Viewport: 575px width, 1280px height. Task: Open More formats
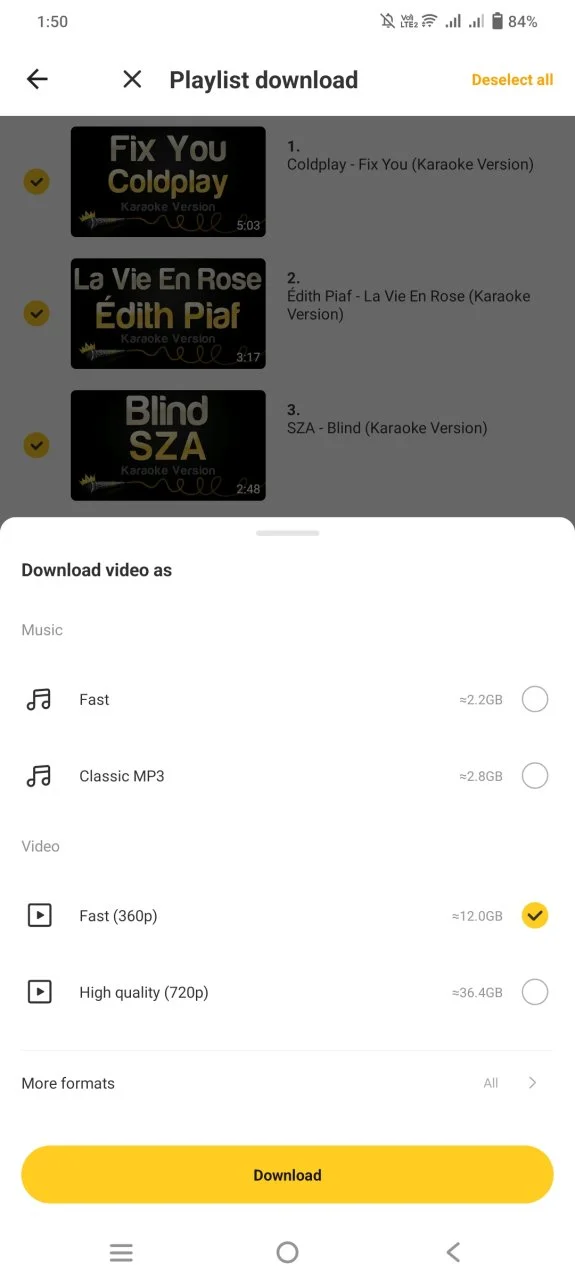(287, 1083)
